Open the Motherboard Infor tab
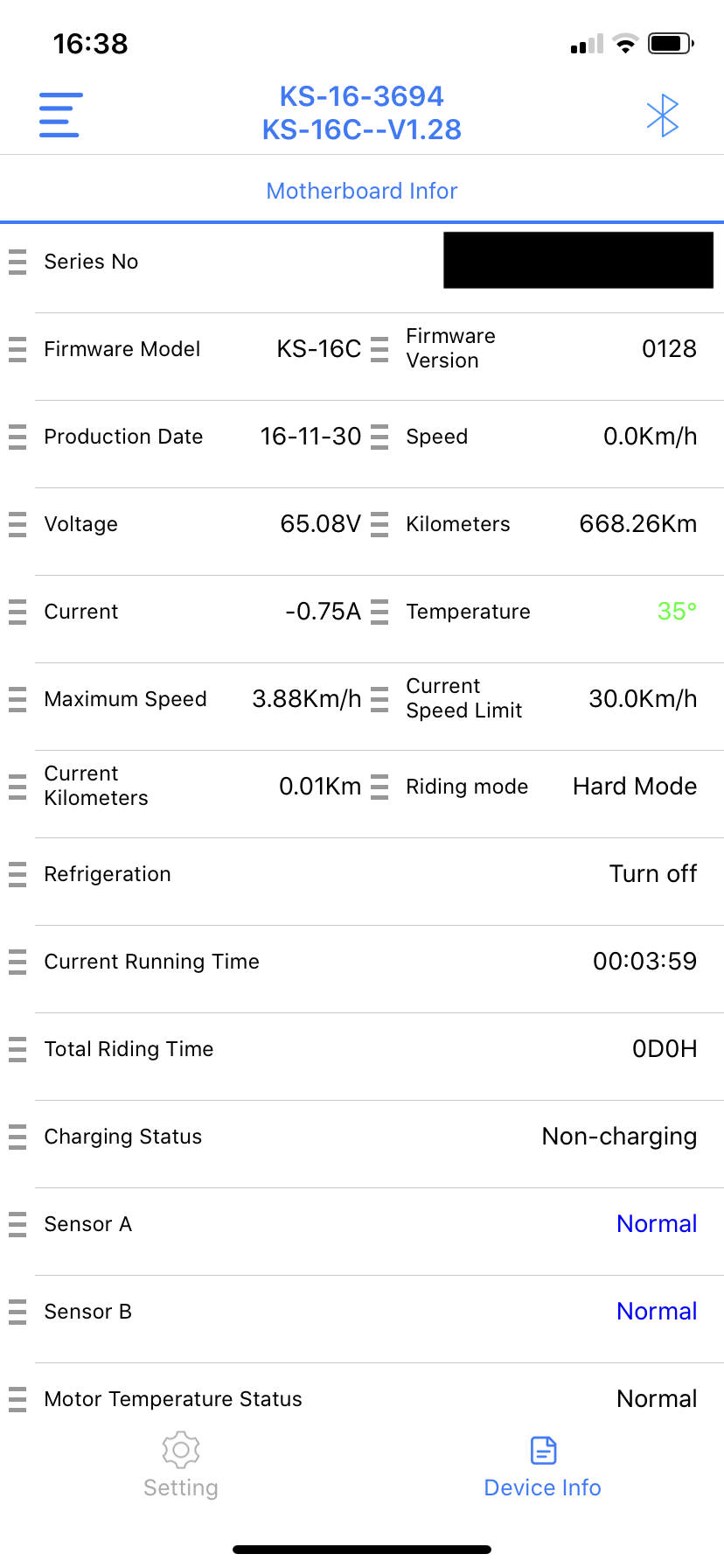The width and height of the screenshot is (724, 1568). point(362,191)
